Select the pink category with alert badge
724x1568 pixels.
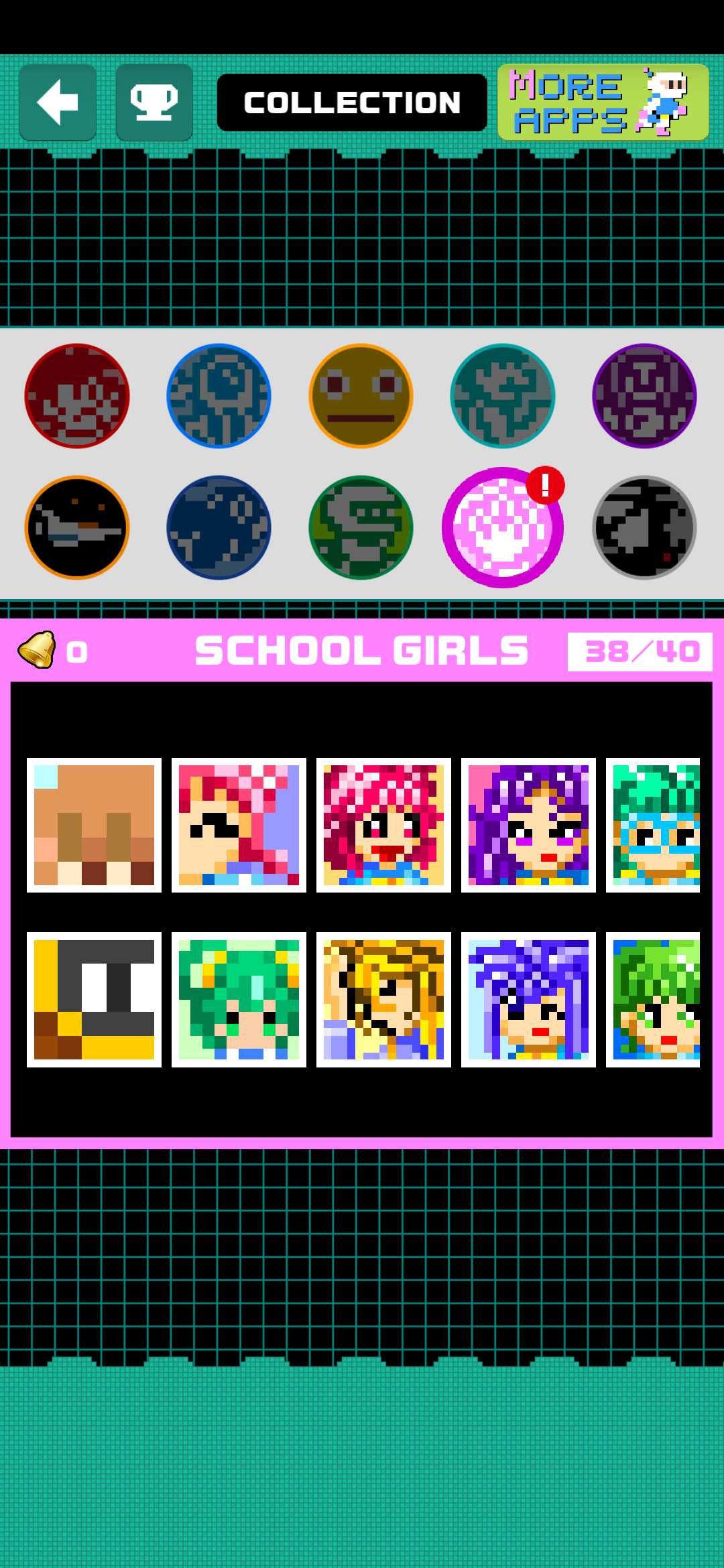(x=503, y=527)
